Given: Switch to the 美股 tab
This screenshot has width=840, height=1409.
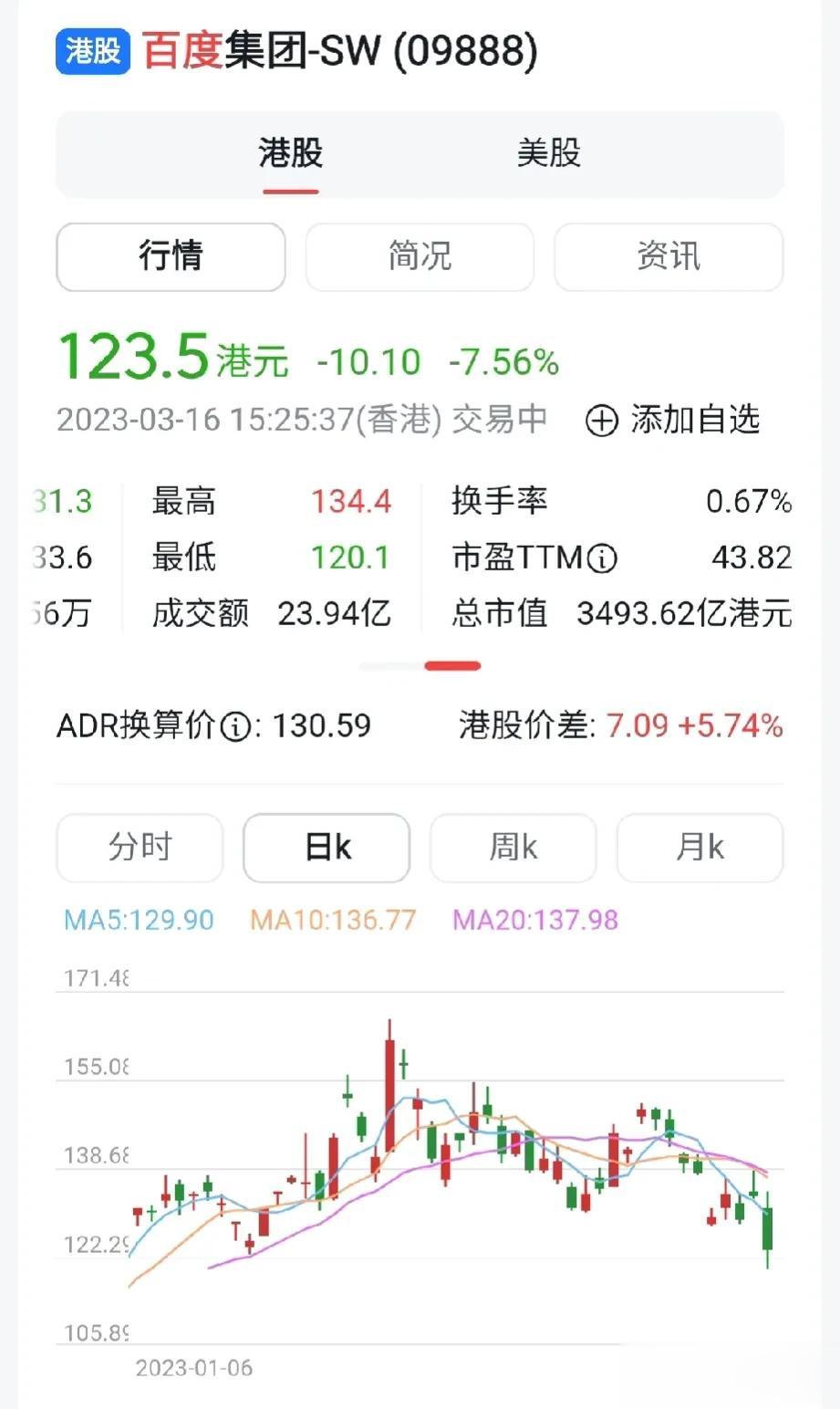Looking at the screenshot, I should click(x=548, y=153).
